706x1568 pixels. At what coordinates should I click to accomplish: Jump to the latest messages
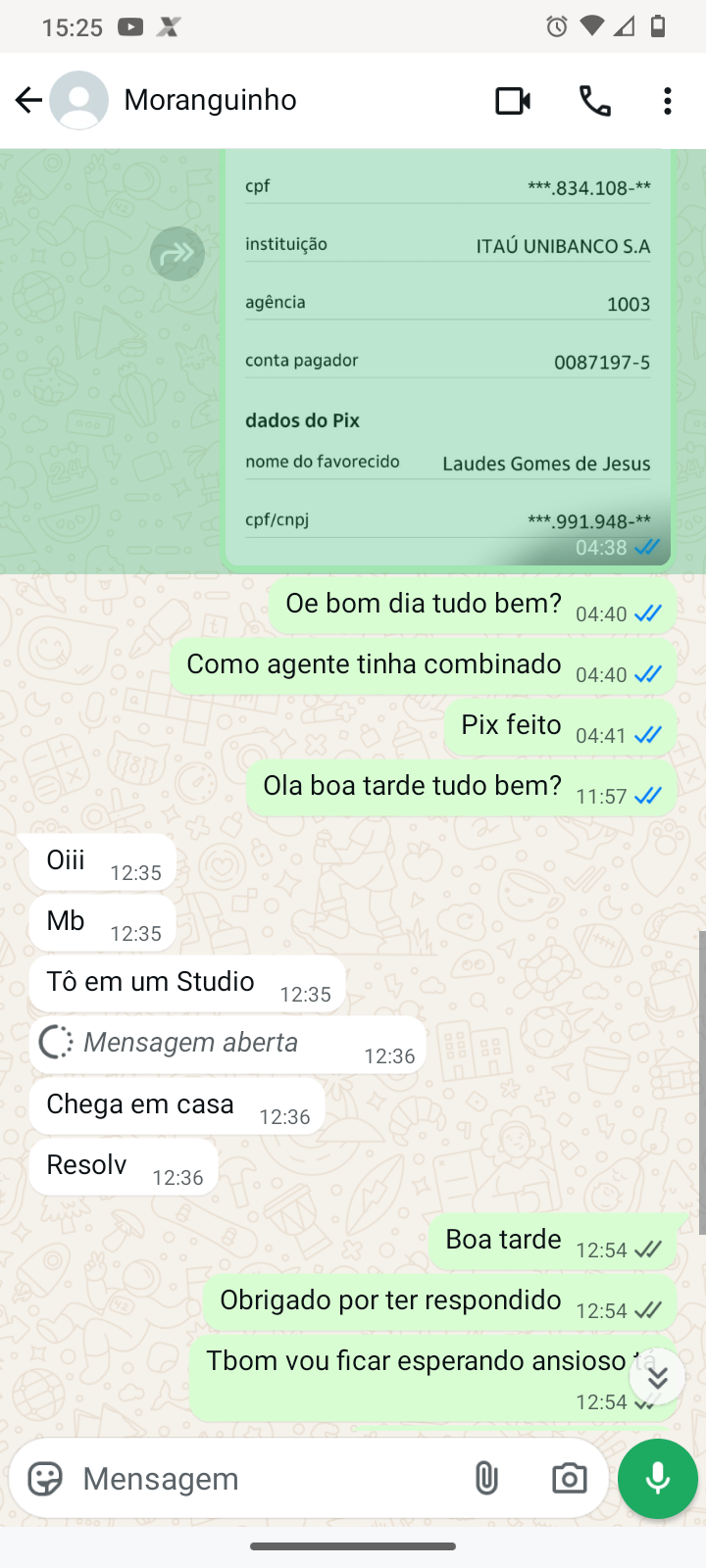click(657, 1377)
